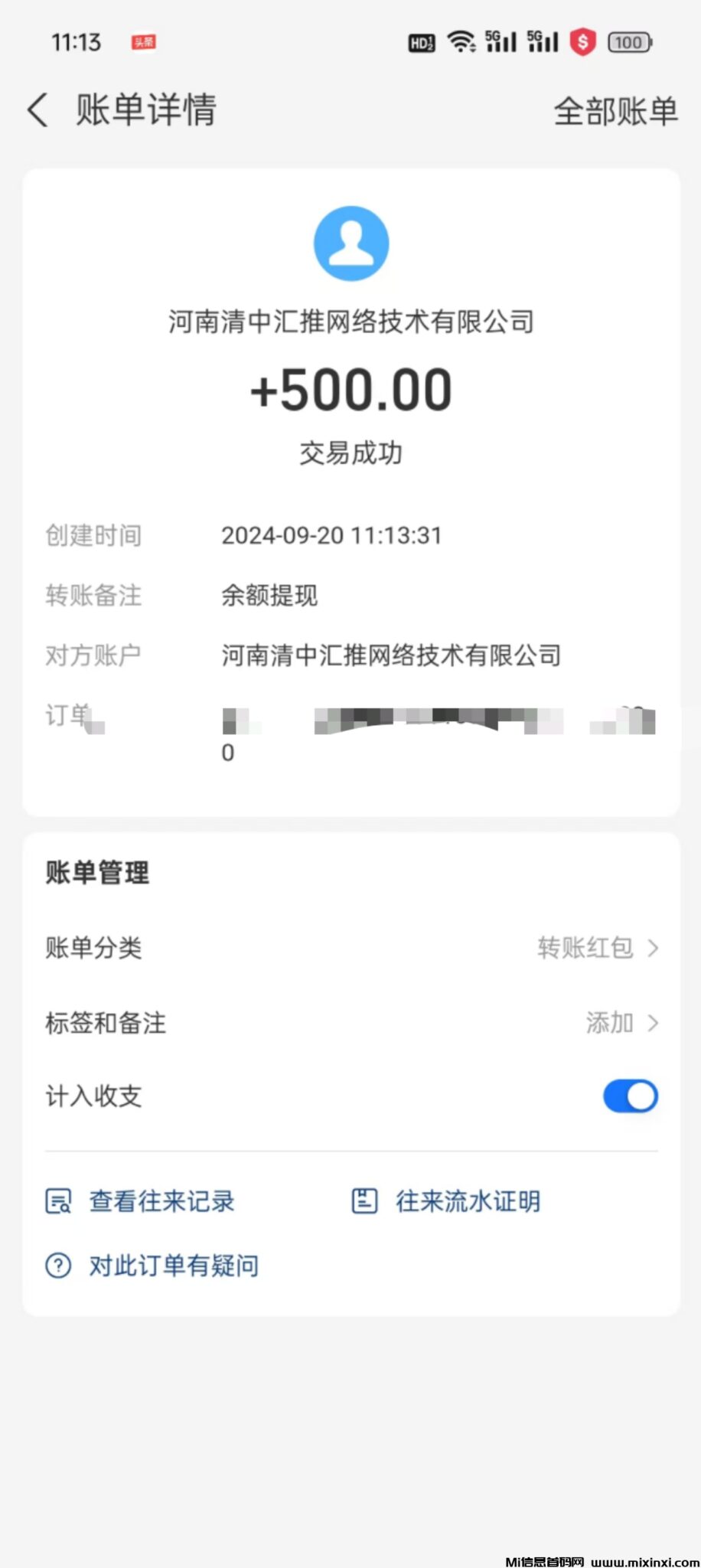Click the 往来流水证明 statement icon
Screen dimensions: 701x1568
(364, 1200)
